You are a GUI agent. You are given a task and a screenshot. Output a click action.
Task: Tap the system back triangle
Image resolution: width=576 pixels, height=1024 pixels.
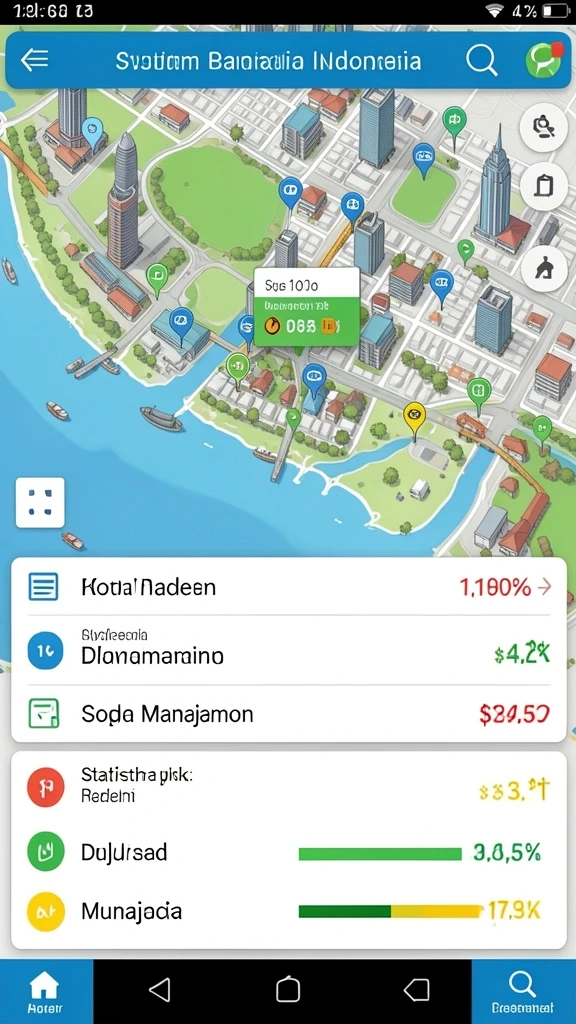coord(160,990)
